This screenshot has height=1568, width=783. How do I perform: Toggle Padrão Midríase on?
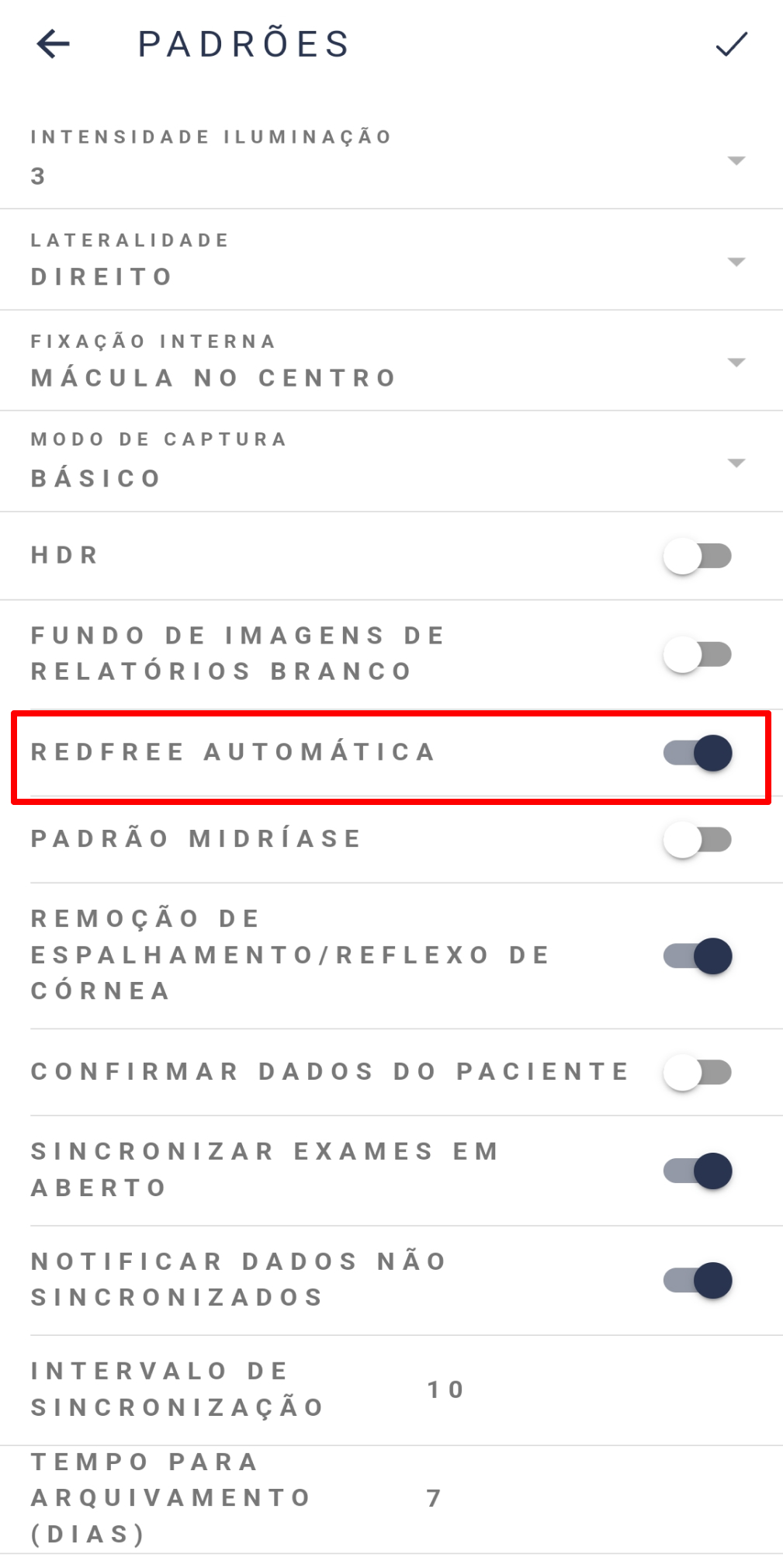[x=697, y=839]
